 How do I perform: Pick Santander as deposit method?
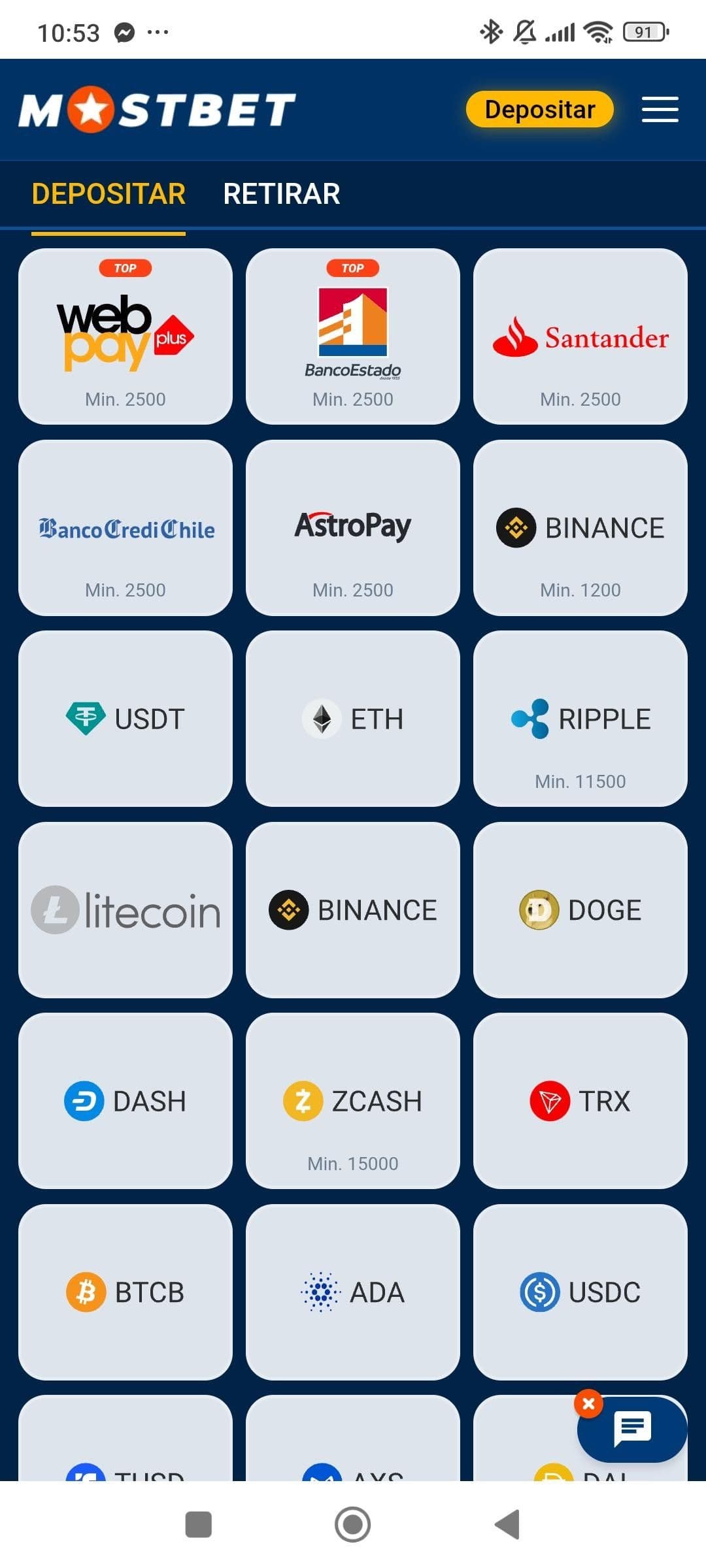tap(580, 336)
